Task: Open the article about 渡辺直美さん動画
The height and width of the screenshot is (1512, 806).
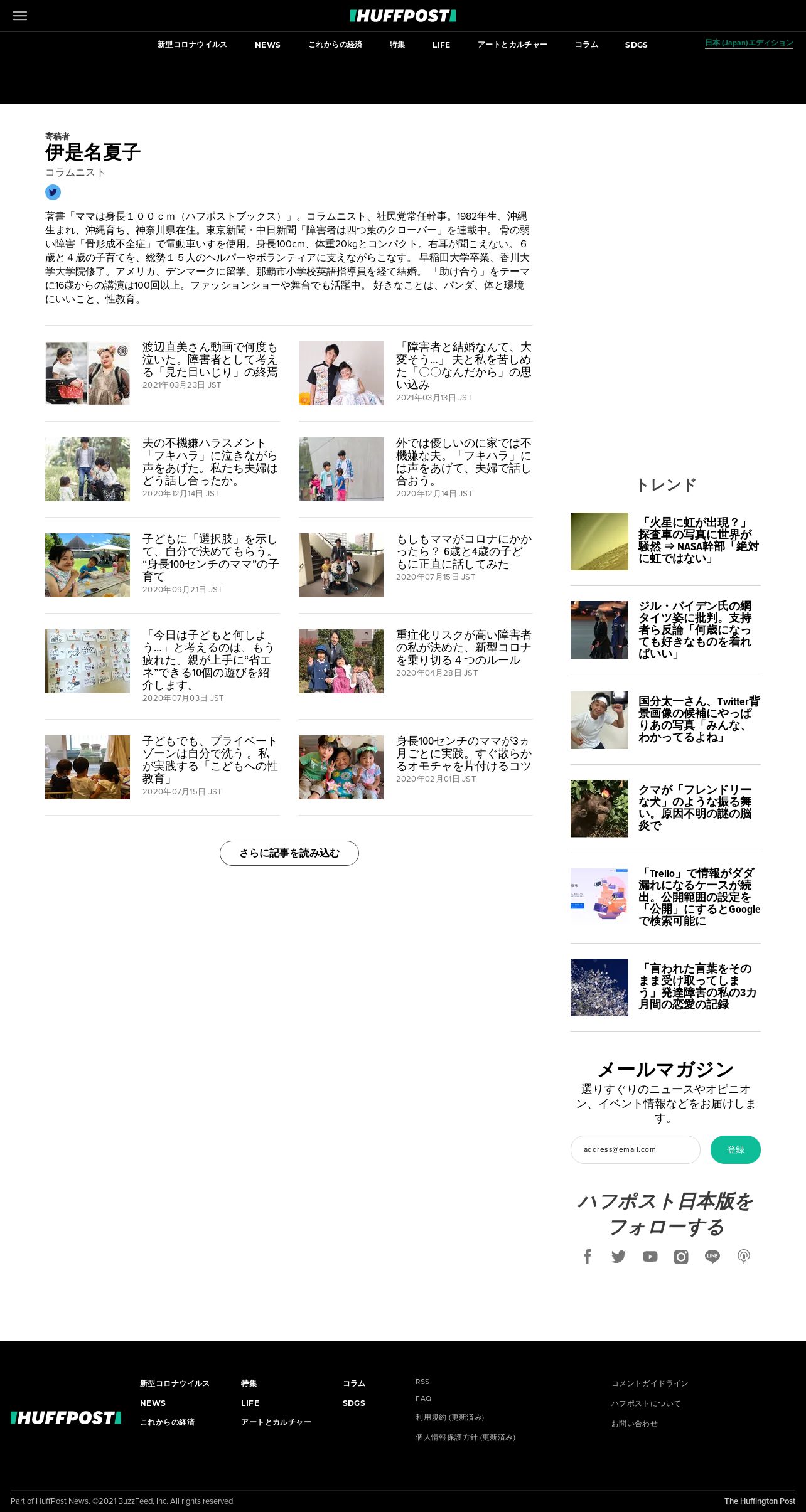Action: point(210,359)
